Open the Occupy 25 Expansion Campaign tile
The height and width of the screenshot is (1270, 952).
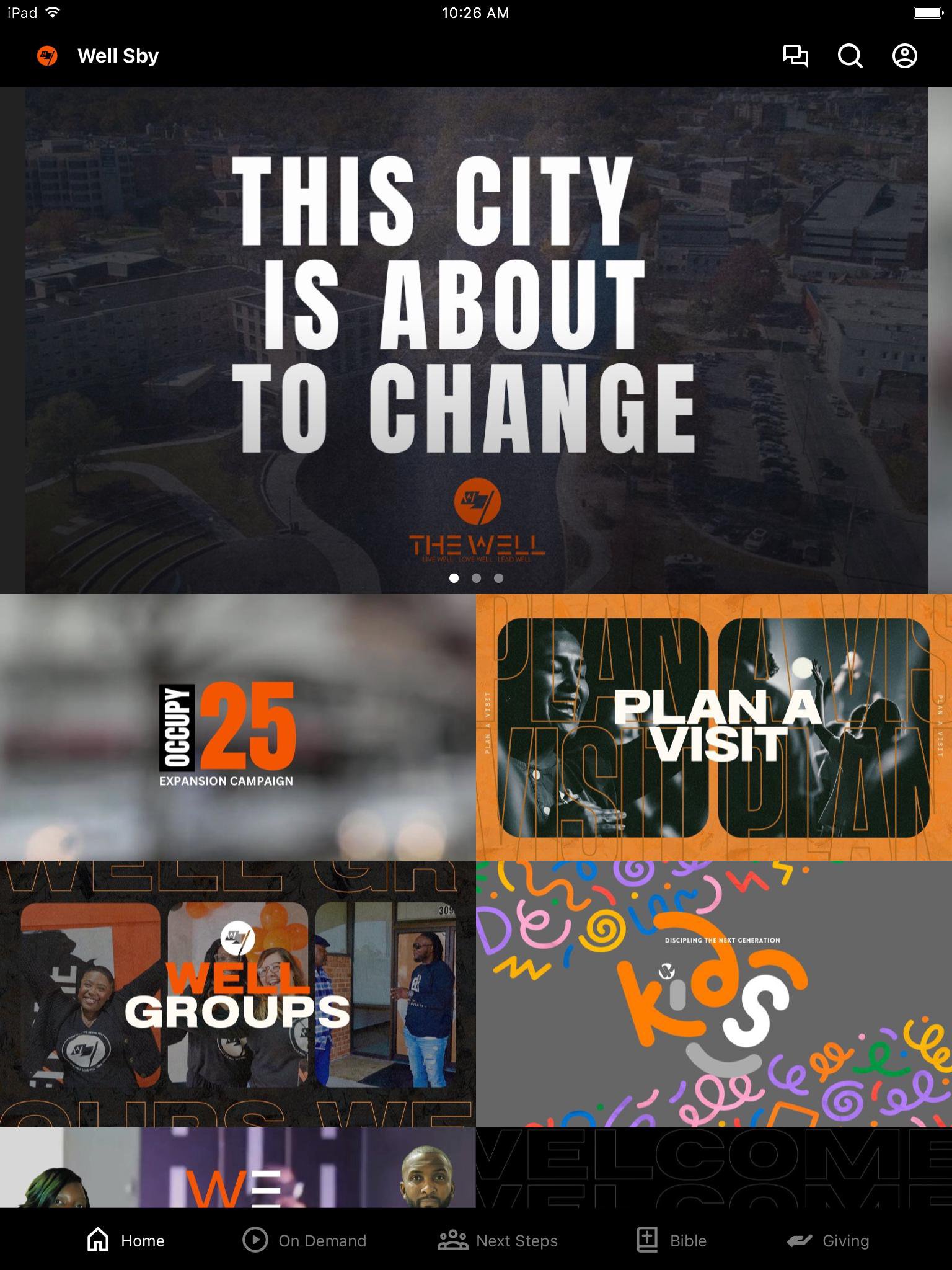click(237, 727)
